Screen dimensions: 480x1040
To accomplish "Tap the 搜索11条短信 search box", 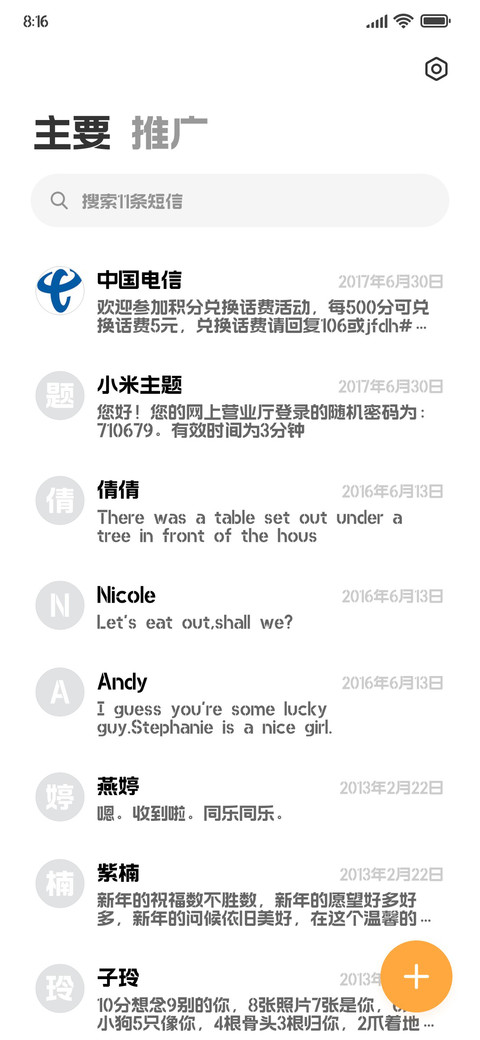I will [240, 201].
